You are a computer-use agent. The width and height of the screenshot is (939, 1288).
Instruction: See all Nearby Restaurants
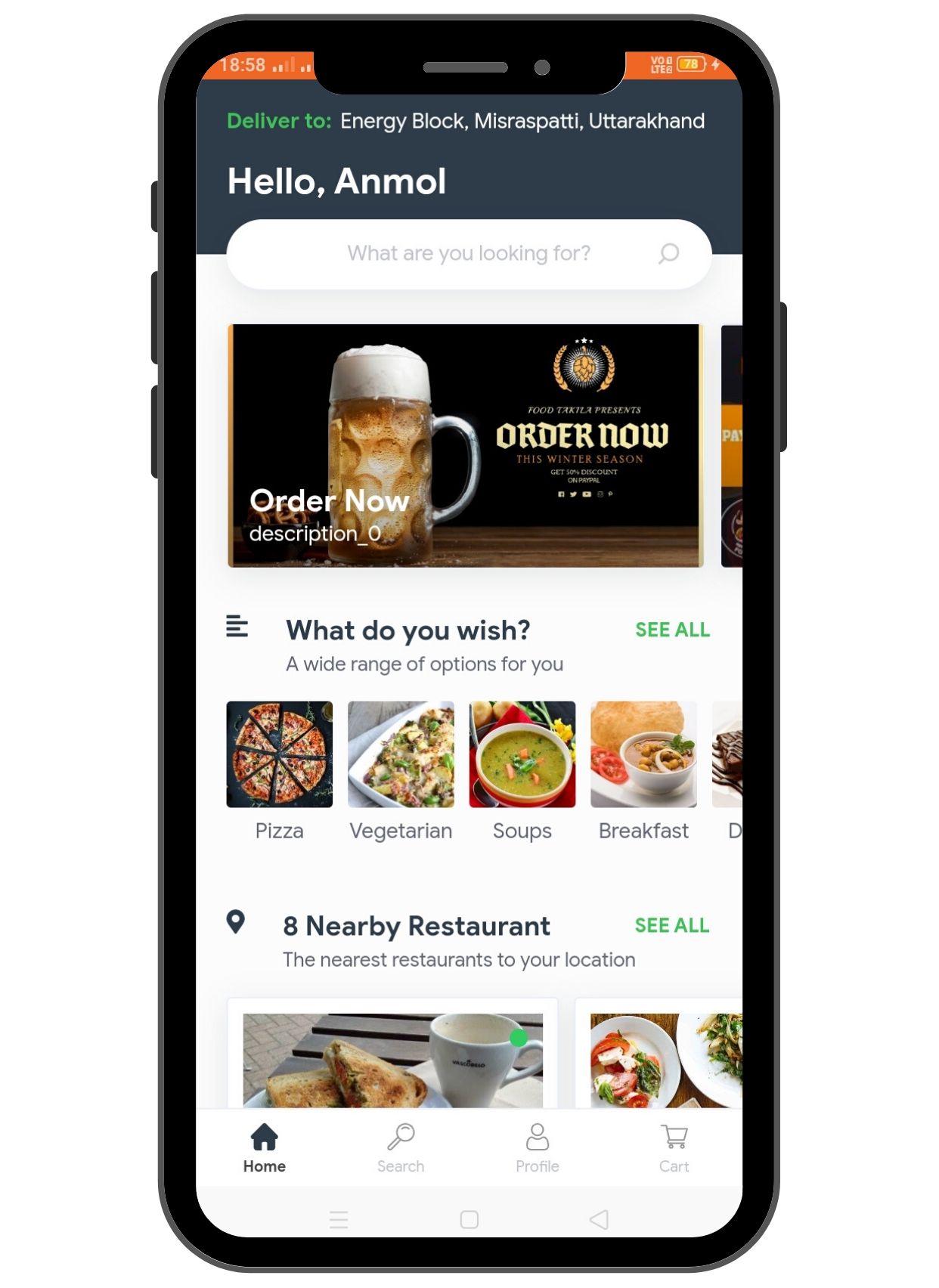671,925
